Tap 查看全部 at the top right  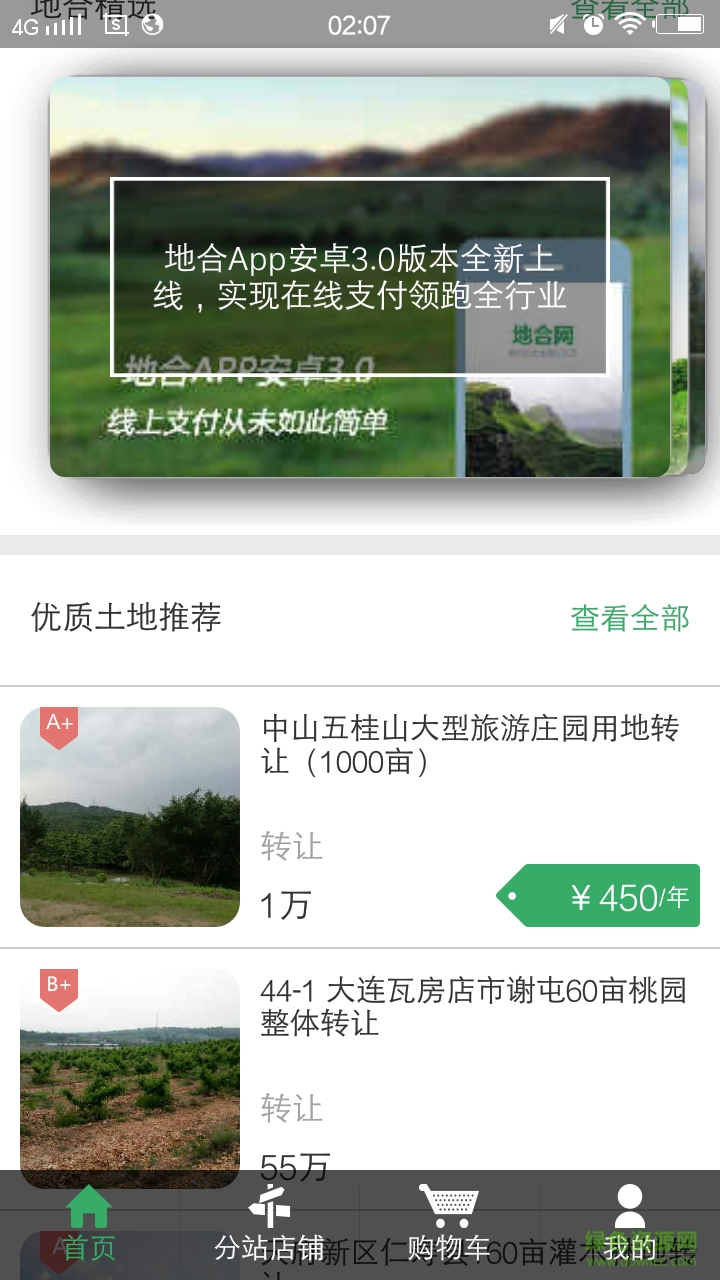[628, 8]
